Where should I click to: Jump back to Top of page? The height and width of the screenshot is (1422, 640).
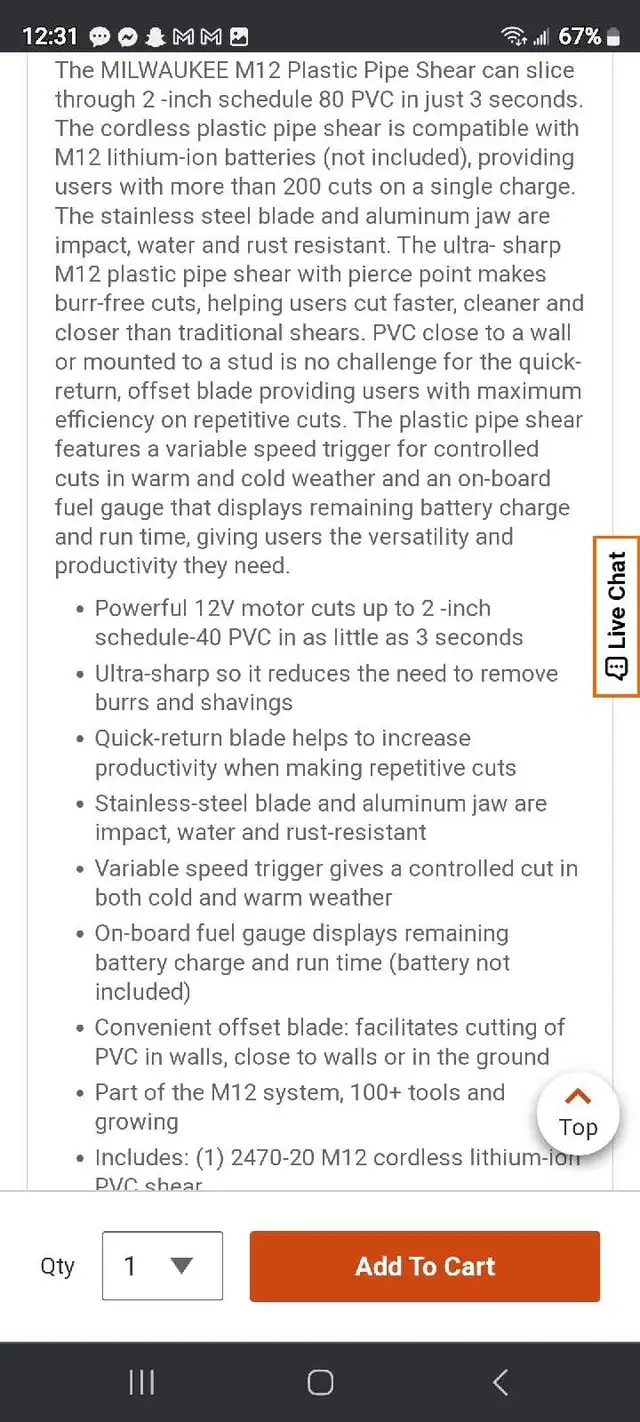578,1113
